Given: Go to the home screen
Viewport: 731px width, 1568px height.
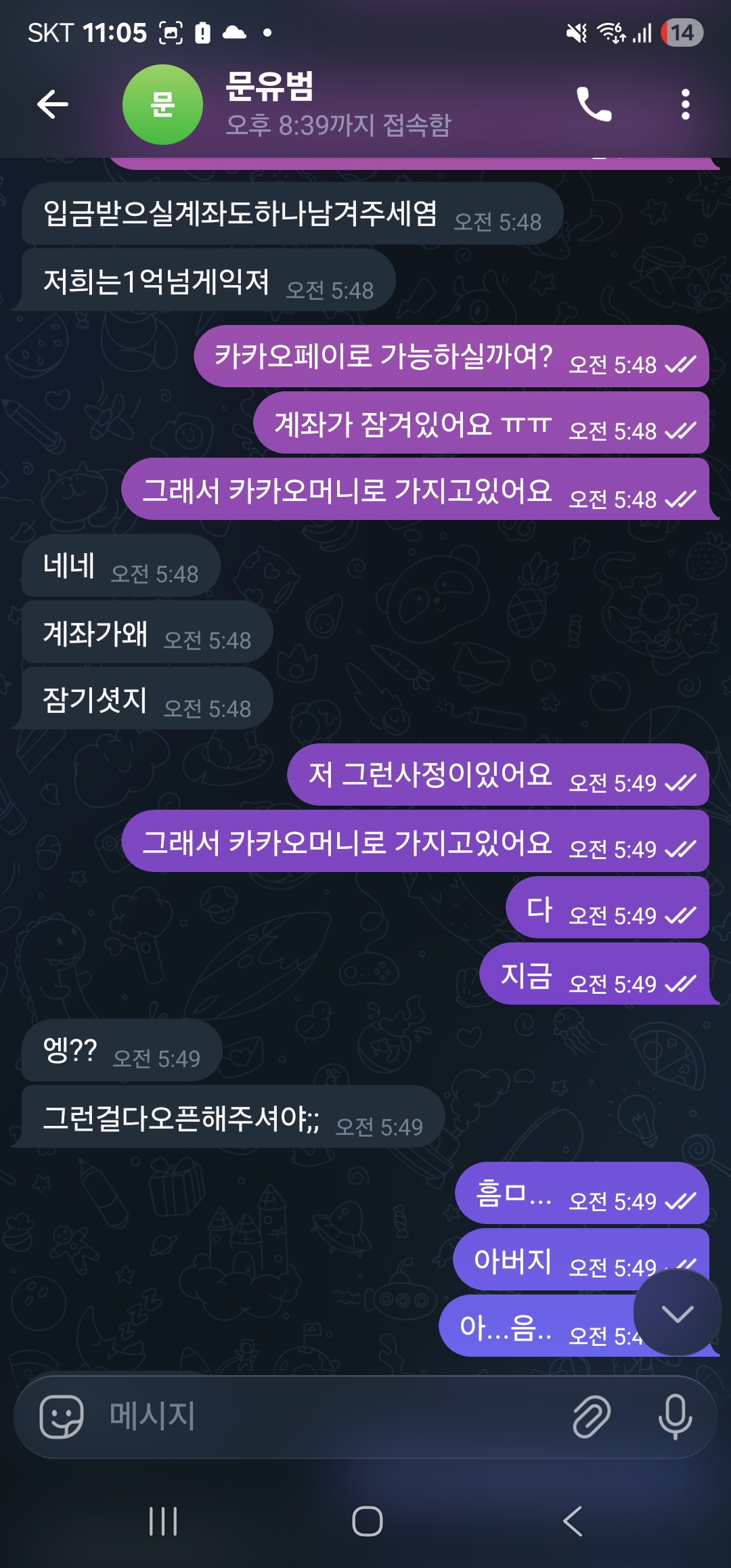Looking at the screenshot, I should point(367,1521).
